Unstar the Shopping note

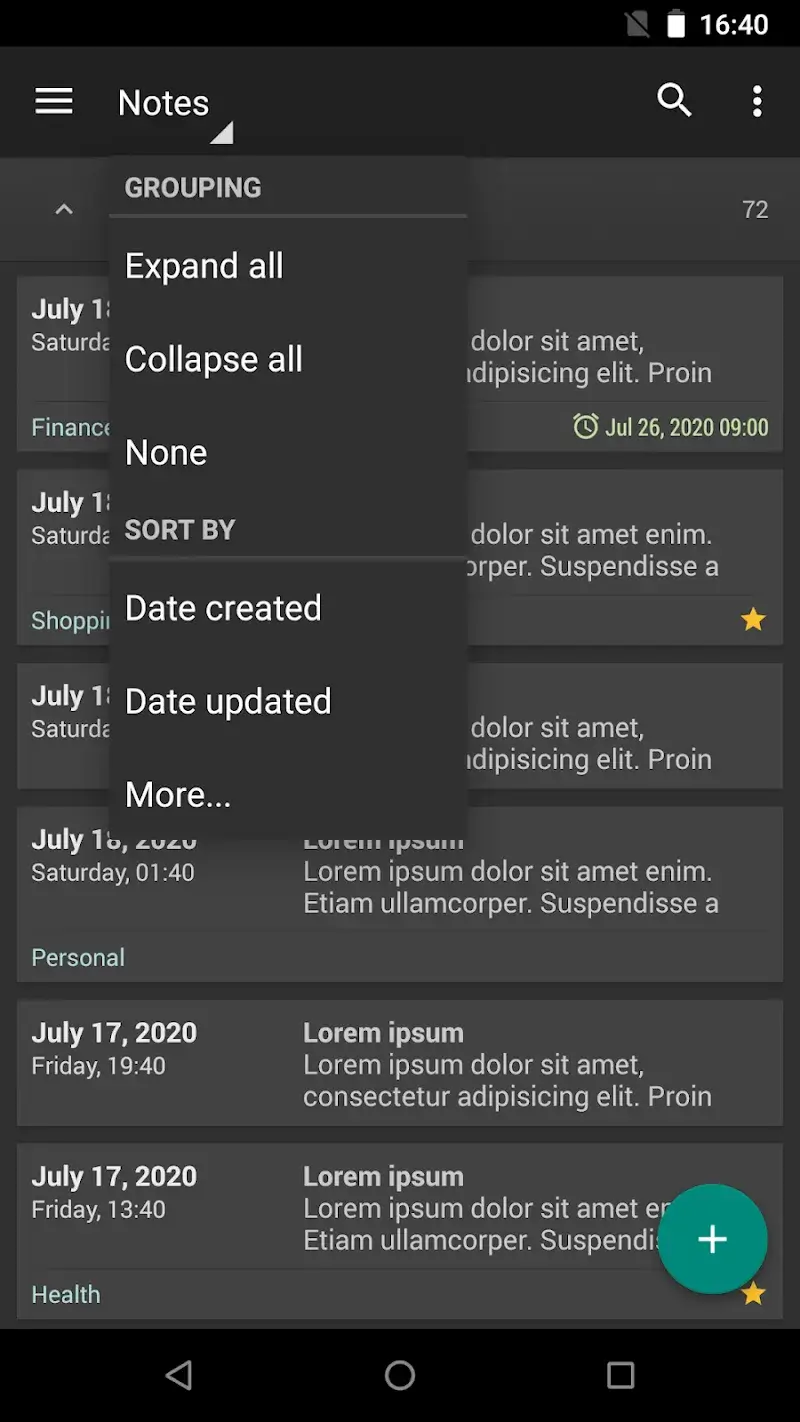click(753, 620)
